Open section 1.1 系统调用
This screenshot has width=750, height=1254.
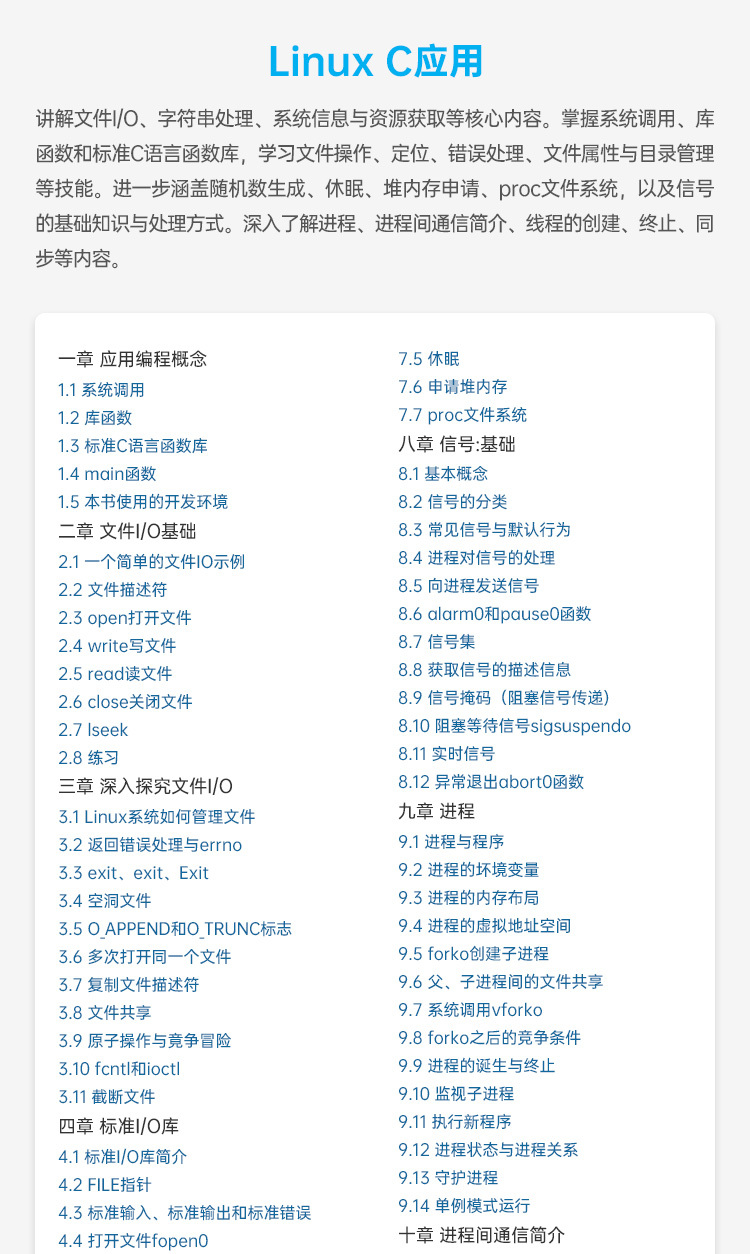point(101,390)
